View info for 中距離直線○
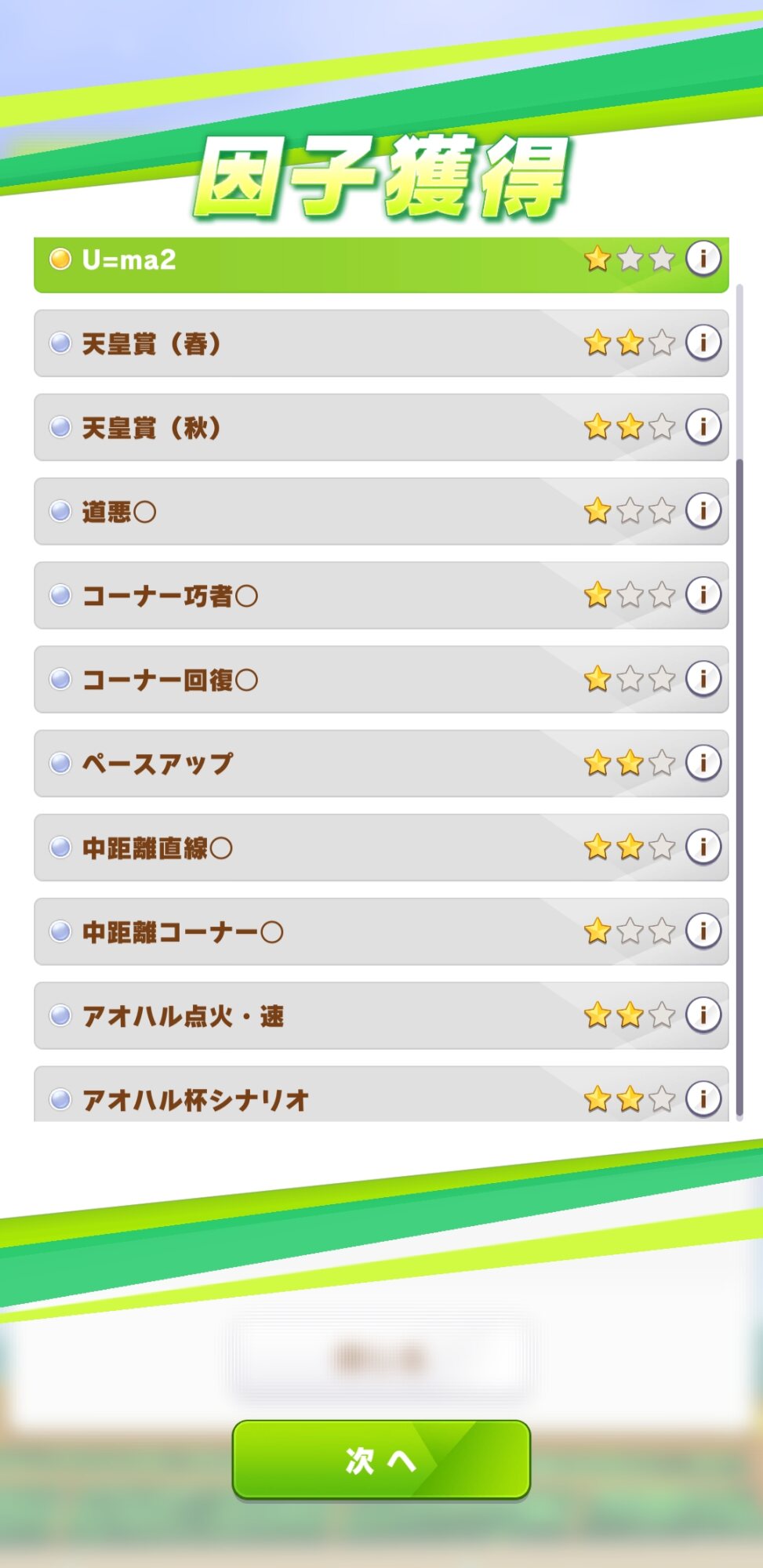The image size is (763, 1568). click(x=703, y=847)
